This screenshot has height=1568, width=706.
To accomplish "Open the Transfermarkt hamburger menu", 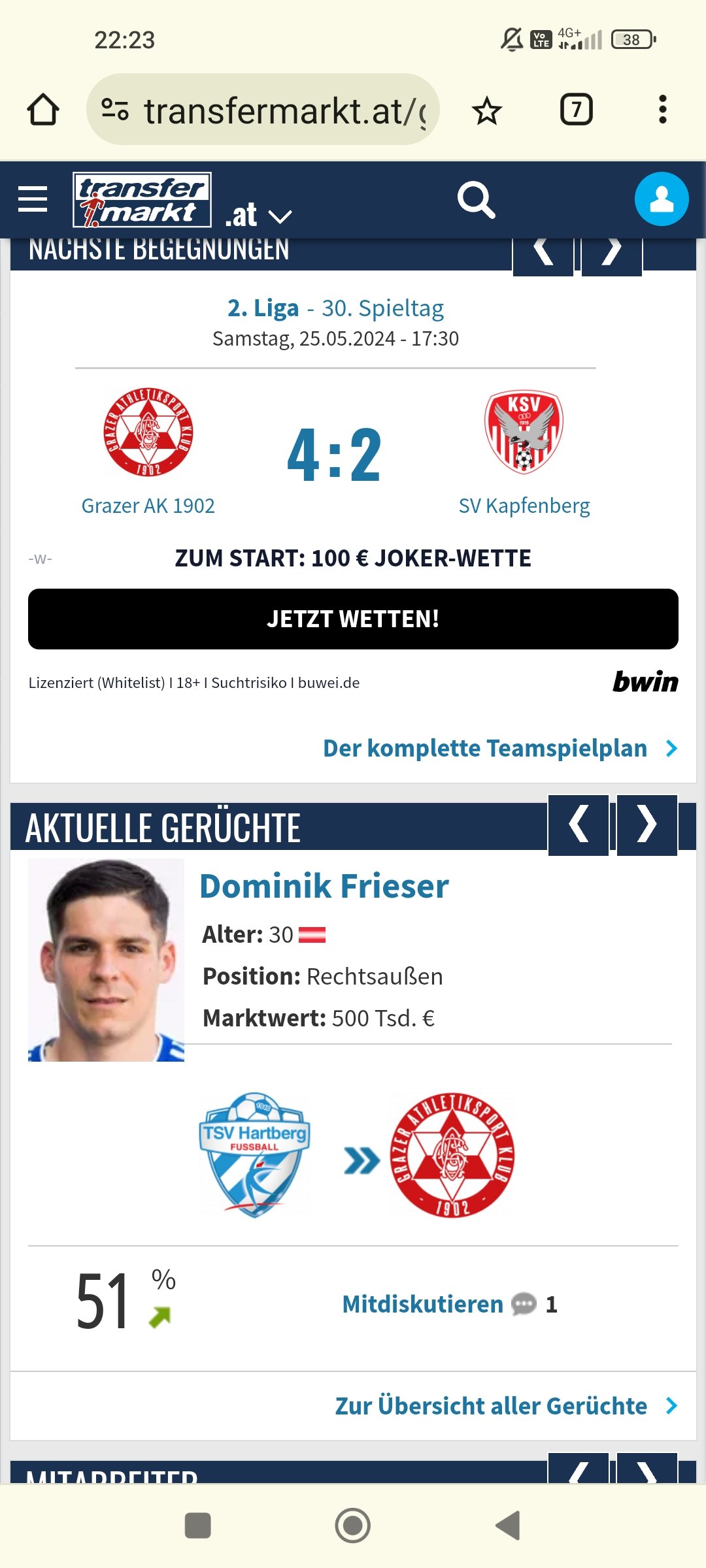I will click(33, 199).
